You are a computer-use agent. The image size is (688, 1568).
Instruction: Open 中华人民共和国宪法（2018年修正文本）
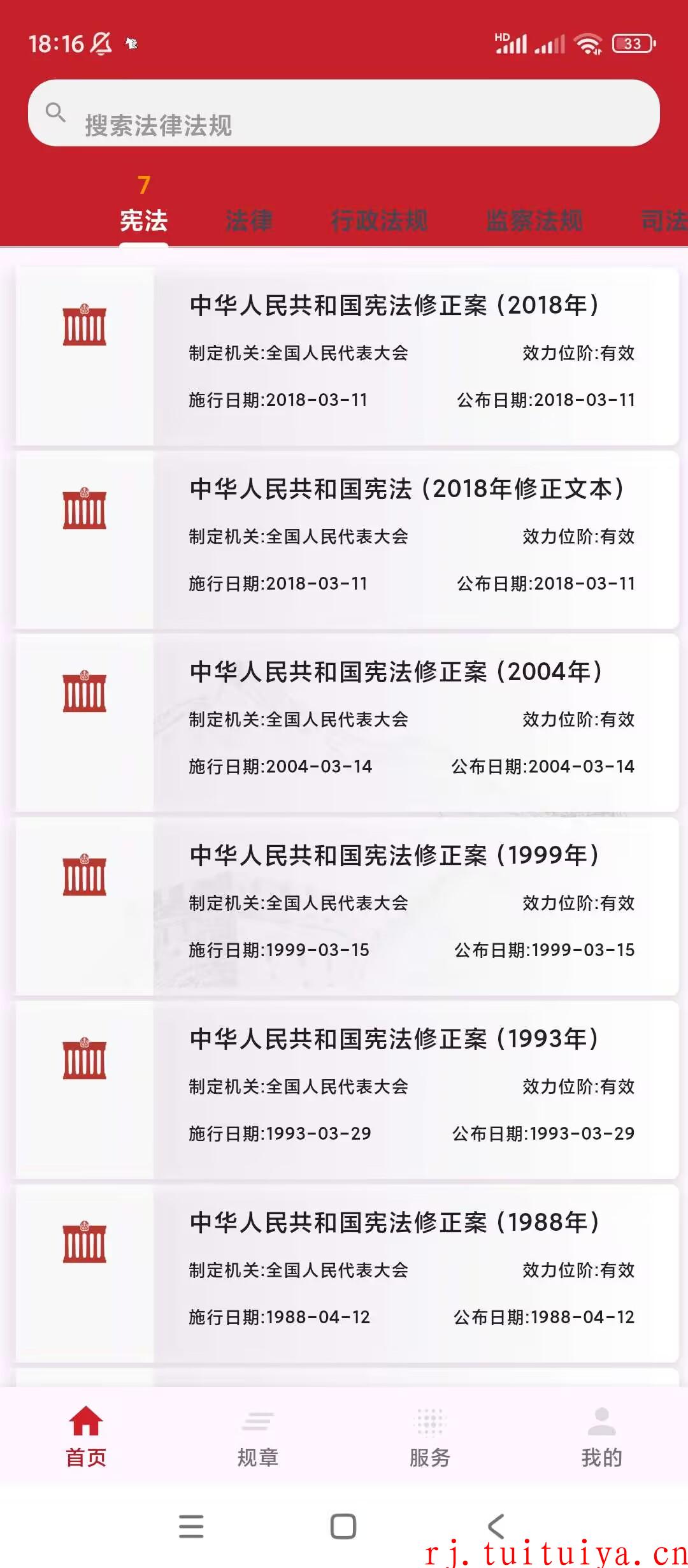347,540
